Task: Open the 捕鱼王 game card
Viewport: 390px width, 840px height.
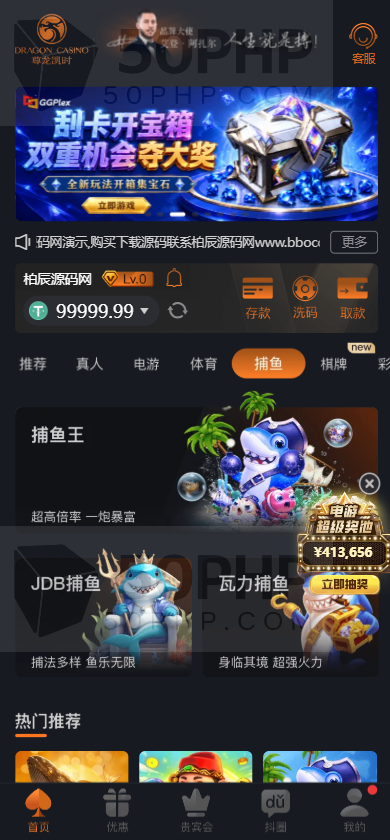Action: (x=196, y=470)
